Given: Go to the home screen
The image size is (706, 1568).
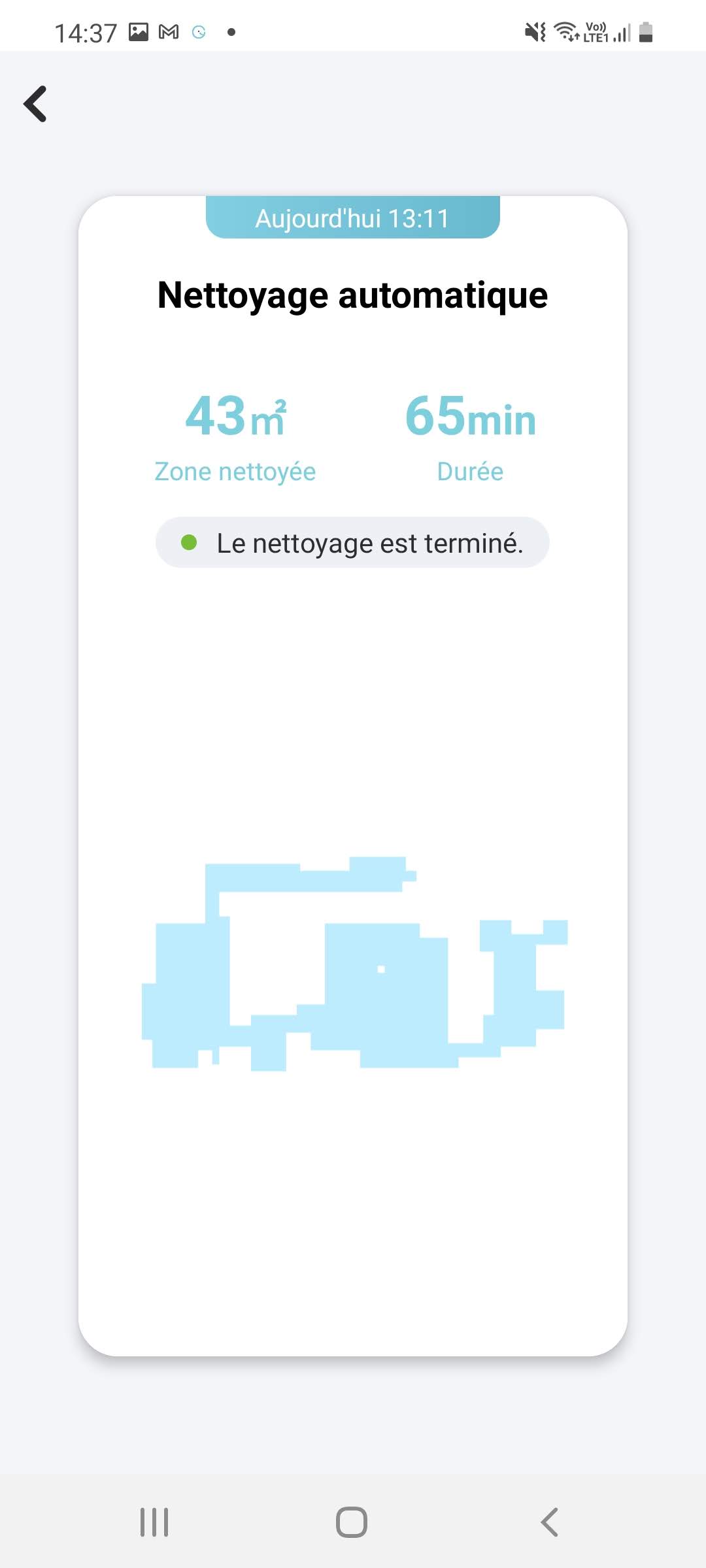Looking at the screenshot, I should pos(352,1522).
